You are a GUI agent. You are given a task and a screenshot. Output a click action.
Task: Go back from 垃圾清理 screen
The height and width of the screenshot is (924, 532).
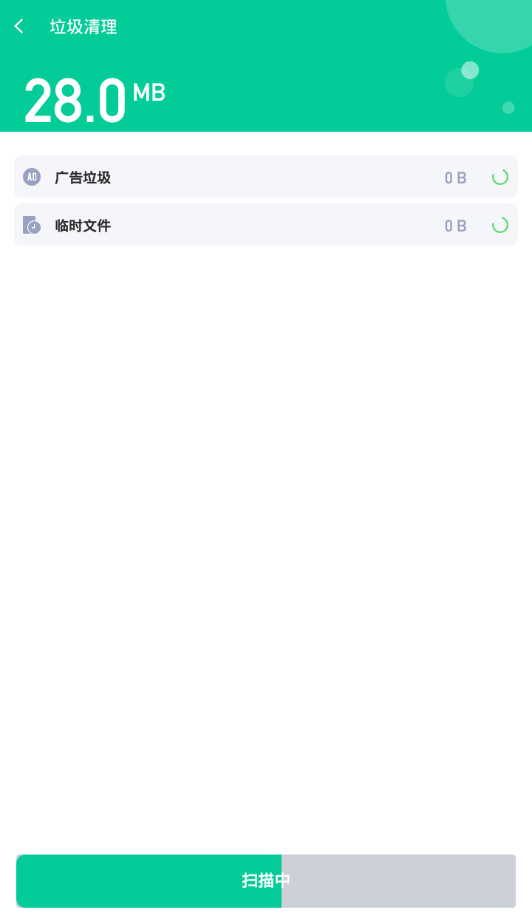click(19, 27)
